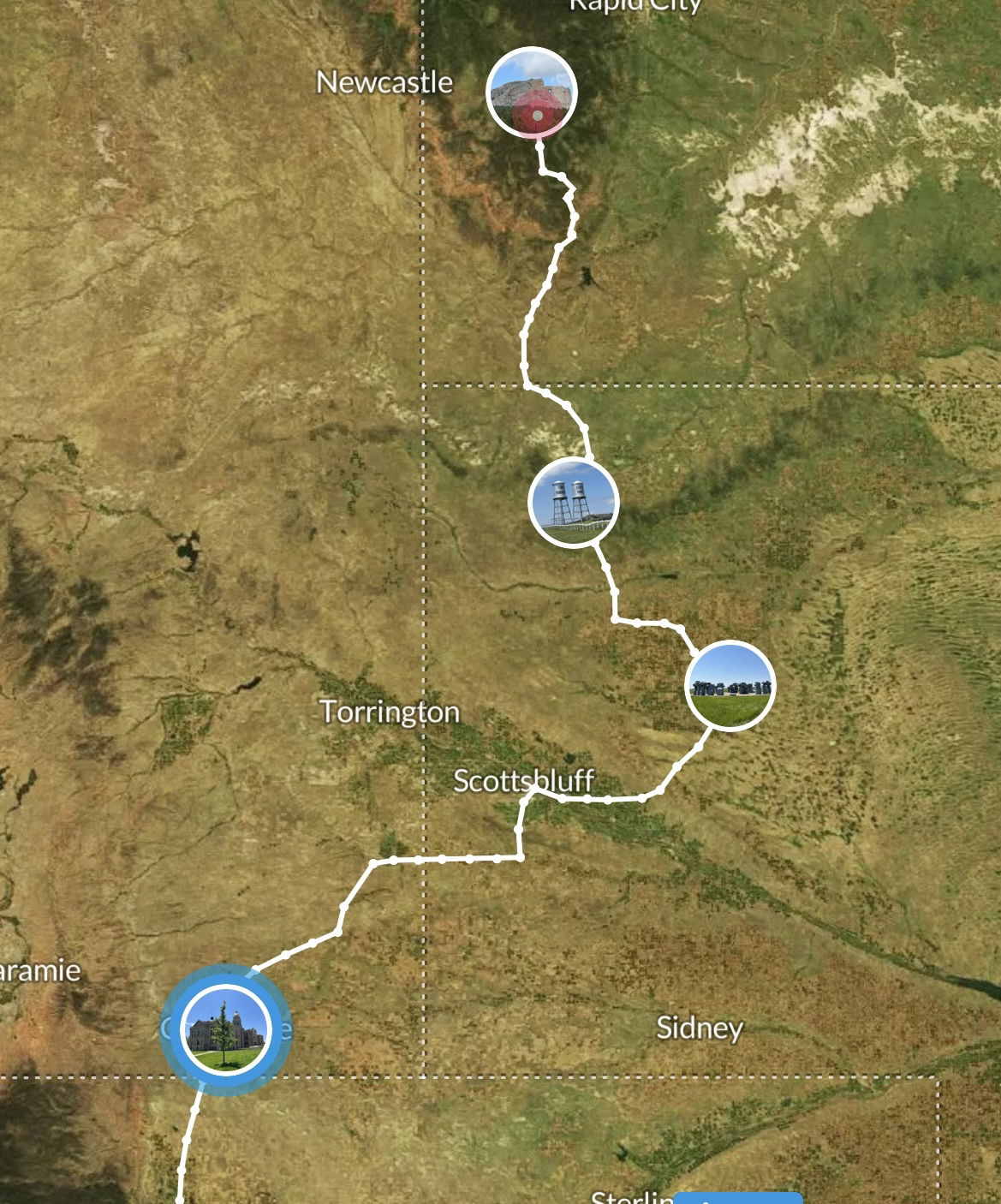
Task: Open the highlighted capitol building photo marker
Action: 226,1029
